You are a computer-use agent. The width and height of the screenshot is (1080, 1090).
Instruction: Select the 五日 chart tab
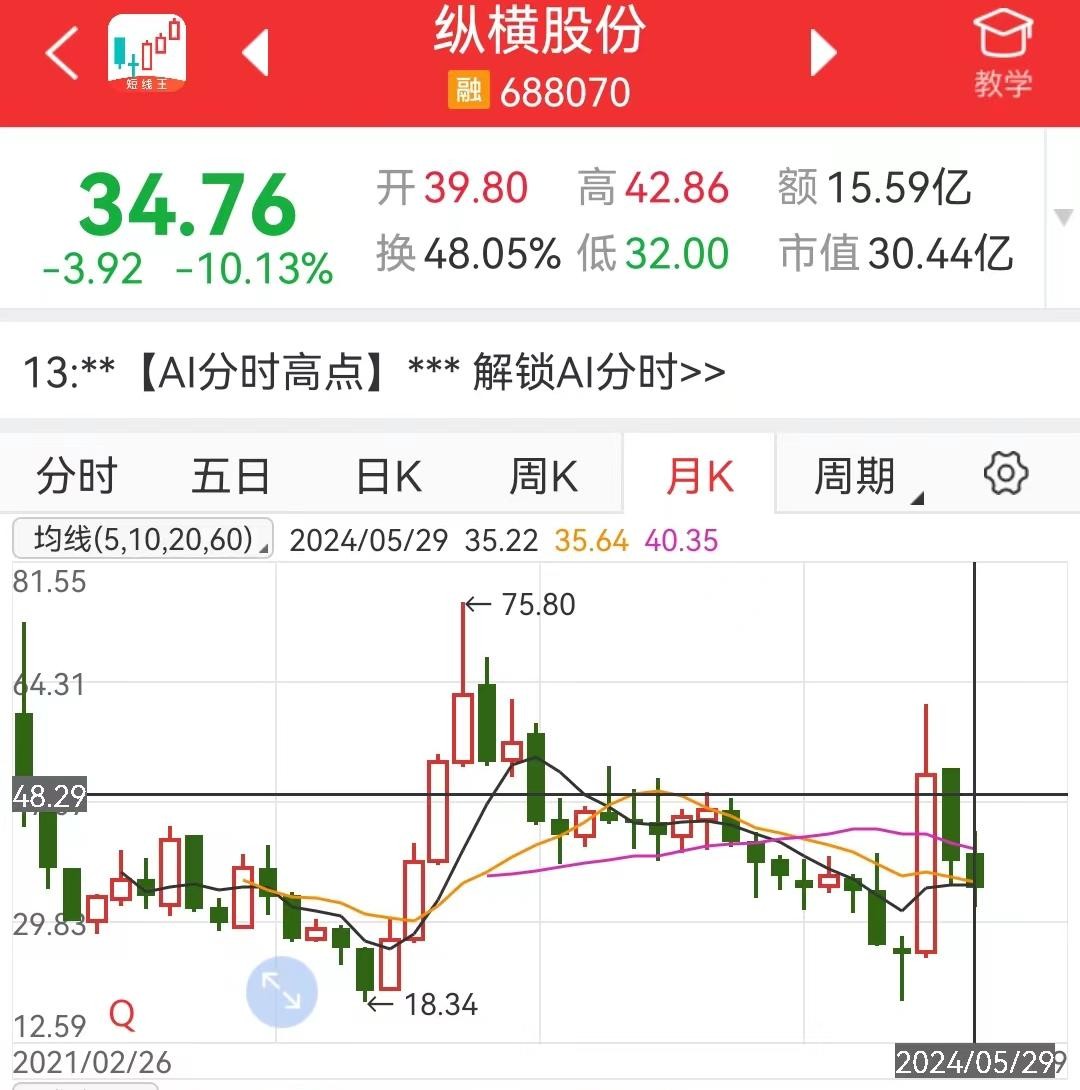click(231, 476)
